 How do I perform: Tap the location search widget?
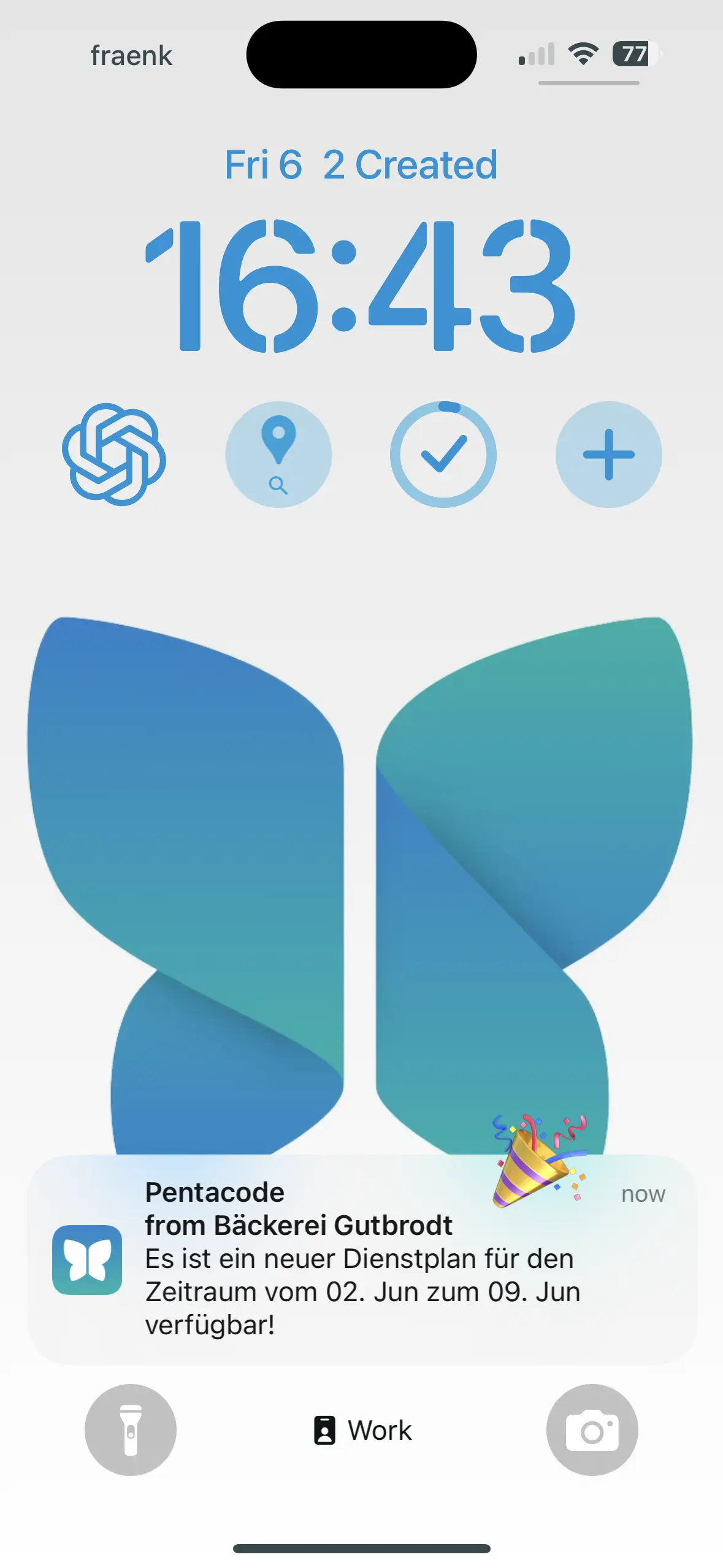coord(278,455)
